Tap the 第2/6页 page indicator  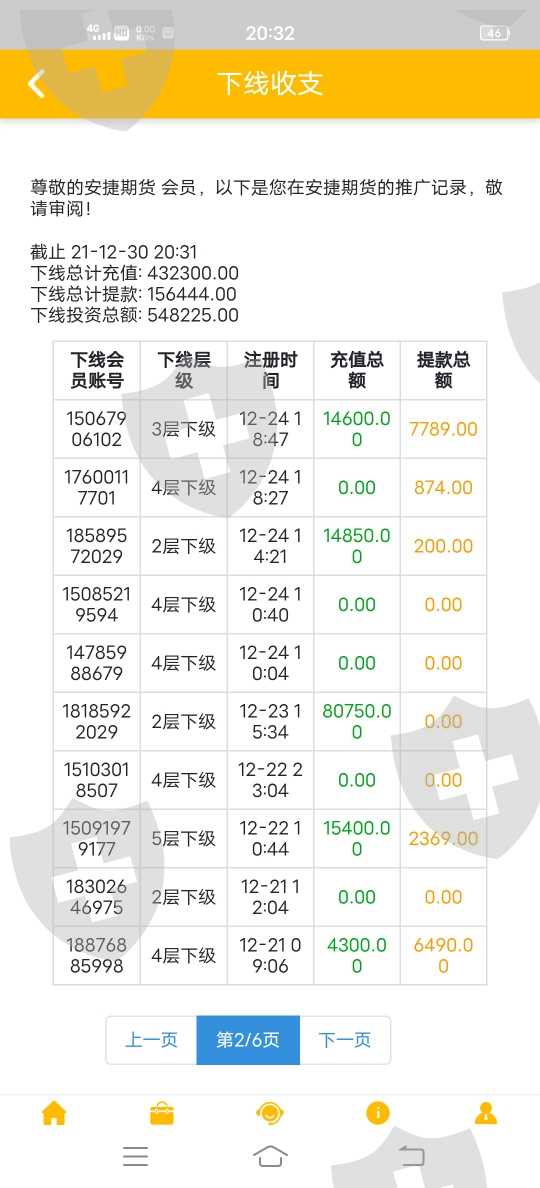coord(248,1040)
